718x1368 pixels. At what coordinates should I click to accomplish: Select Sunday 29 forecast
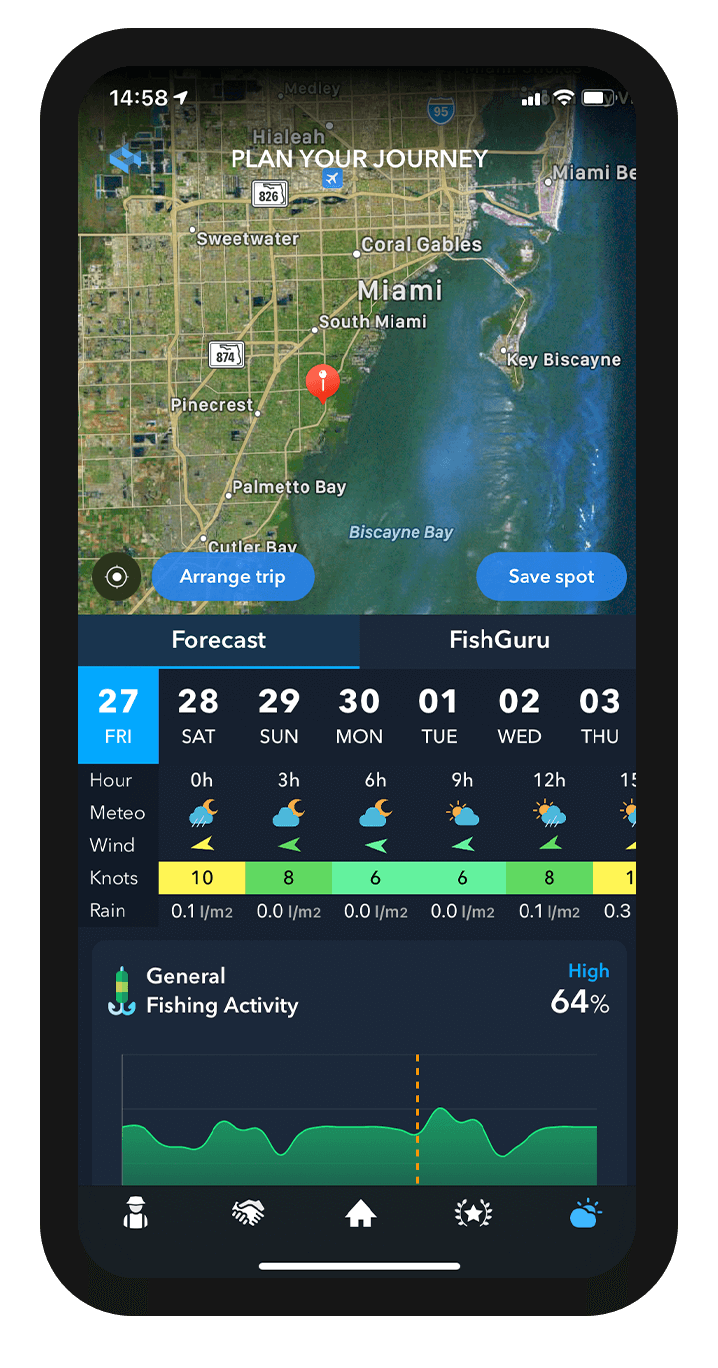279,716
